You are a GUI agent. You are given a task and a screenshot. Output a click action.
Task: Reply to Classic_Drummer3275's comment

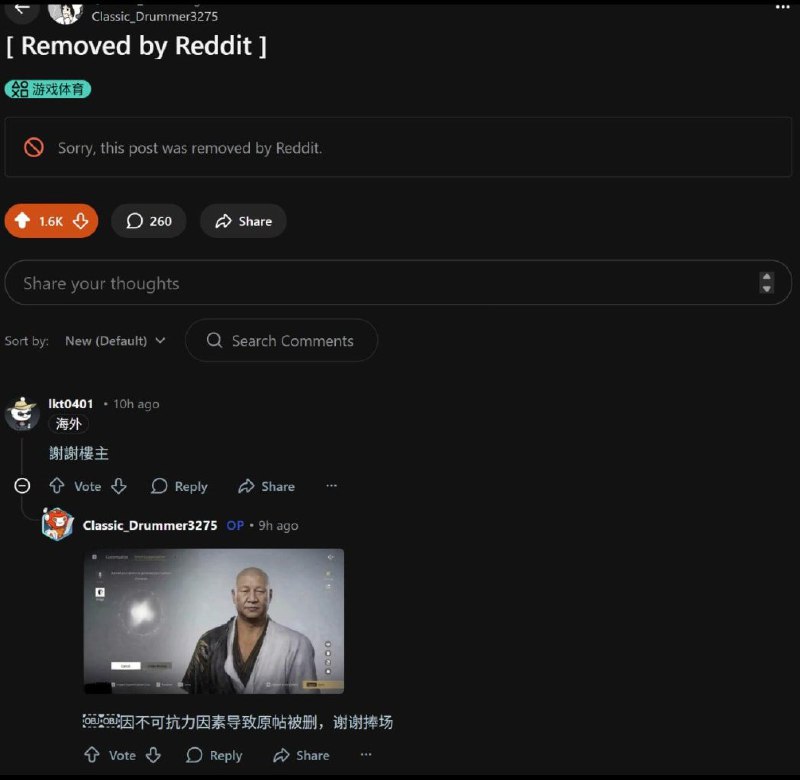click(x=214, y=755)
